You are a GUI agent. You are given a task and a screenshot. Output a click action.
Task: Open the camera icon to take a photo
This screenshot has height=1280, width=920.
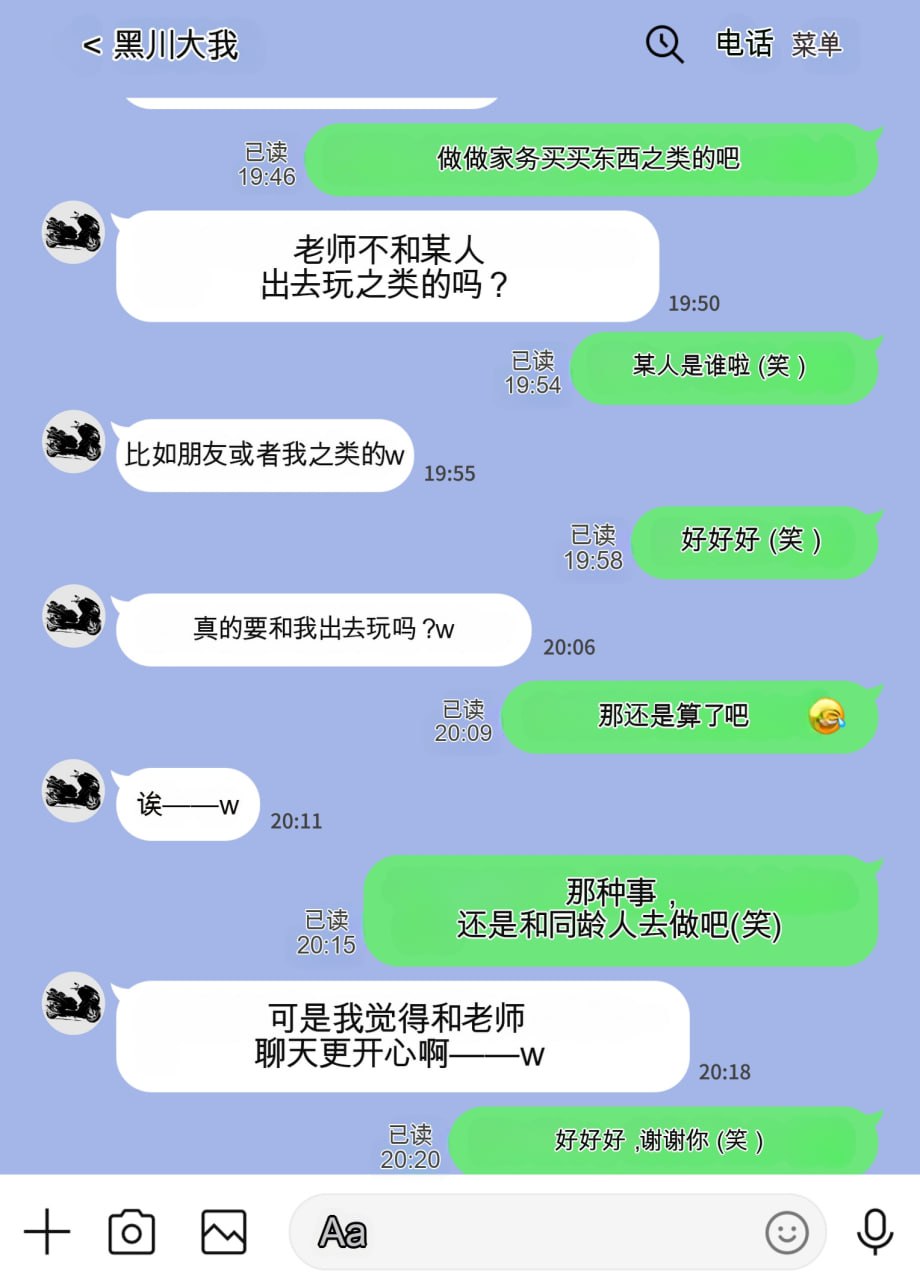130,1233
